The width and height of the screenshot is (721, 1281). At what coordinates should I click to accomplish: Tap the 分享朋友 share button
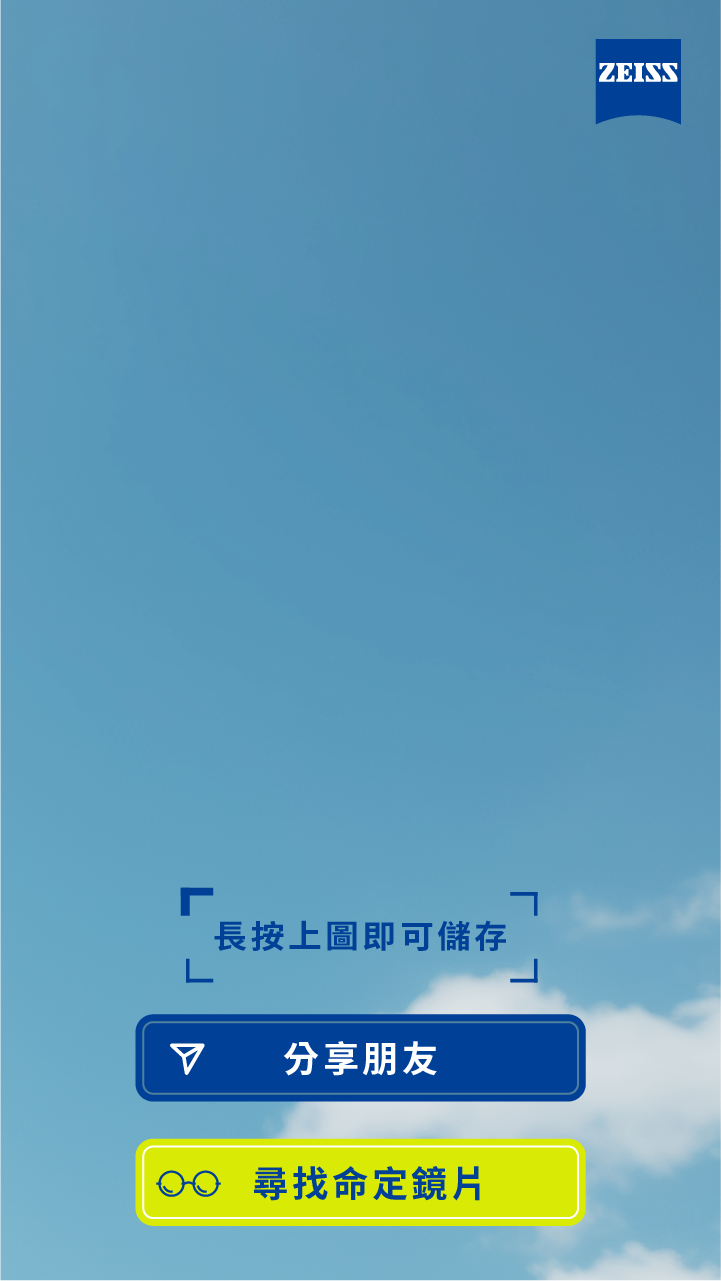pyautogui.click(x=360, y=1058)
